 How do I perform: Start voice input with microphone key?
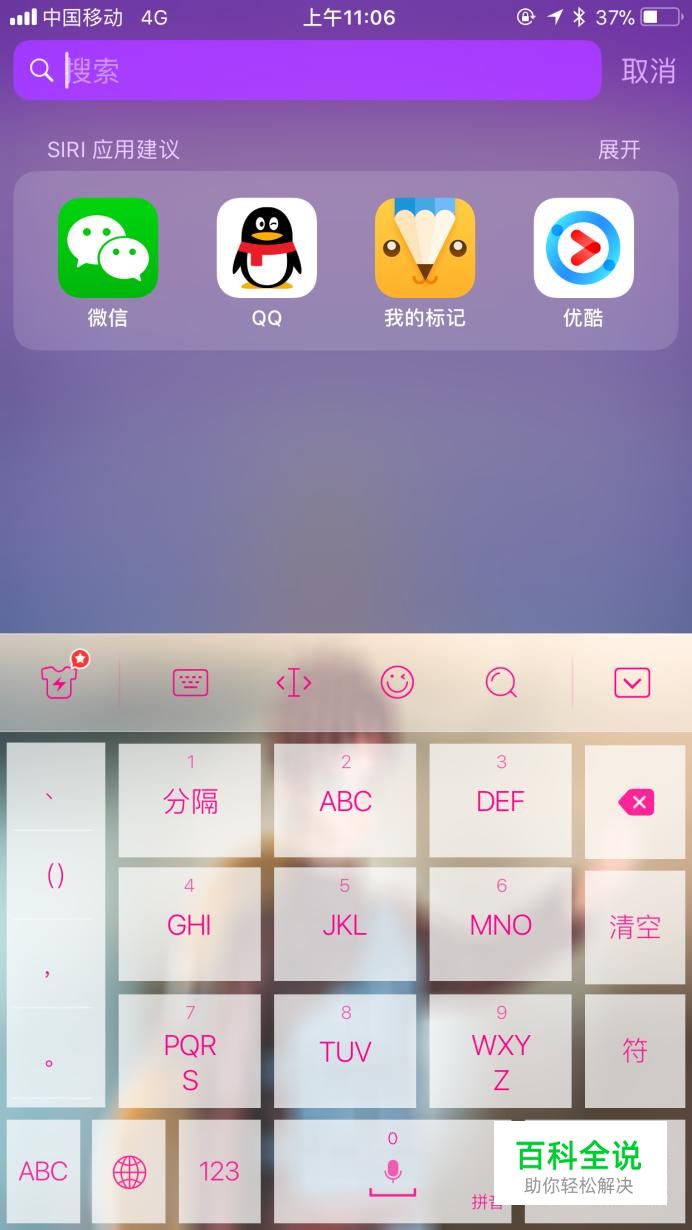392,1170
